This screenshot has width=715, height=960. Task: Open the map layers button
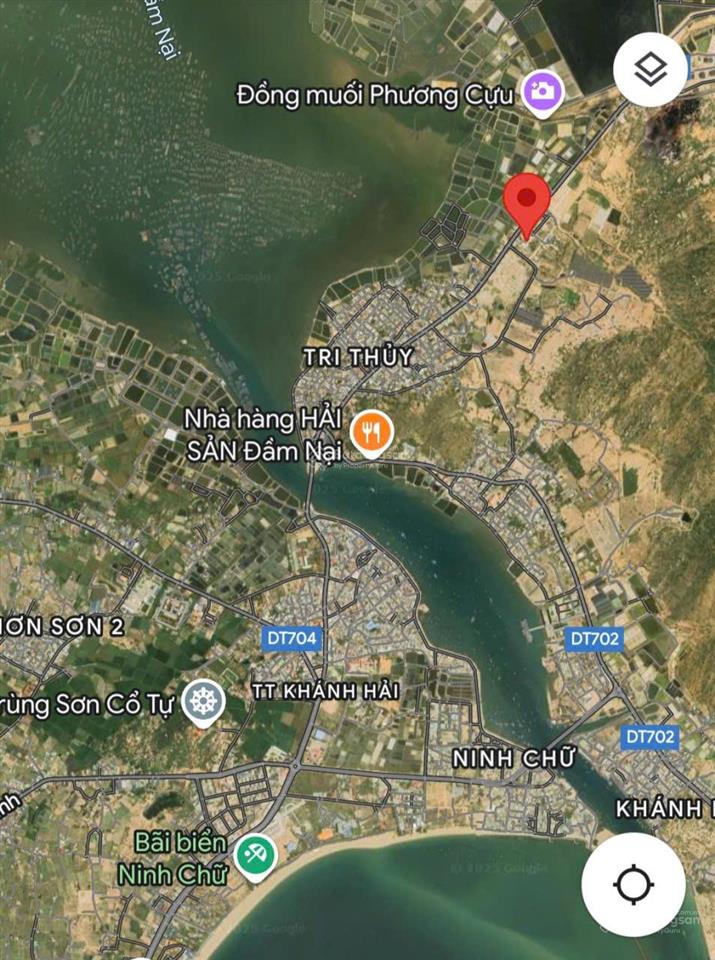click(651, 69)
